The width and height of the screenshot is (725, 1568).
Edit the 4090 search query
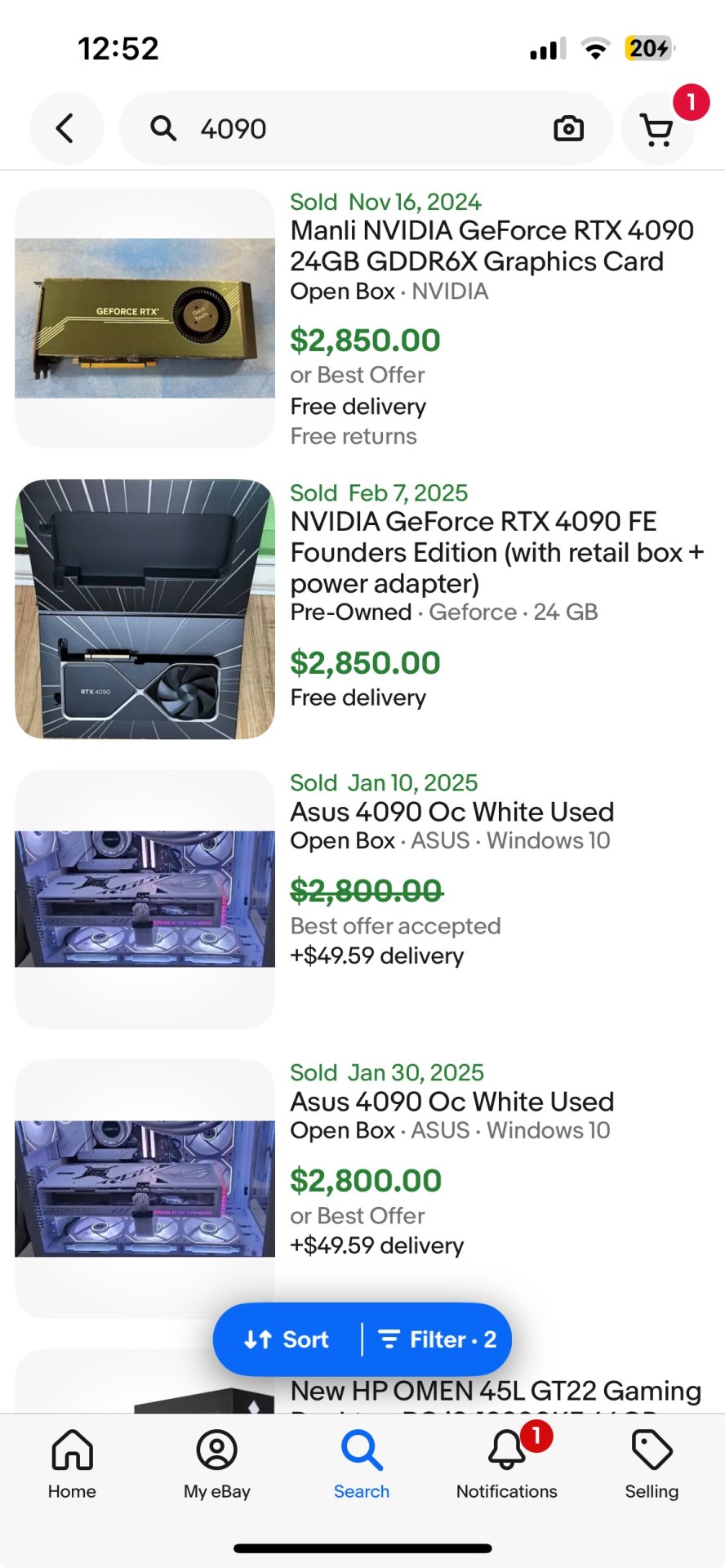[343, 128]
